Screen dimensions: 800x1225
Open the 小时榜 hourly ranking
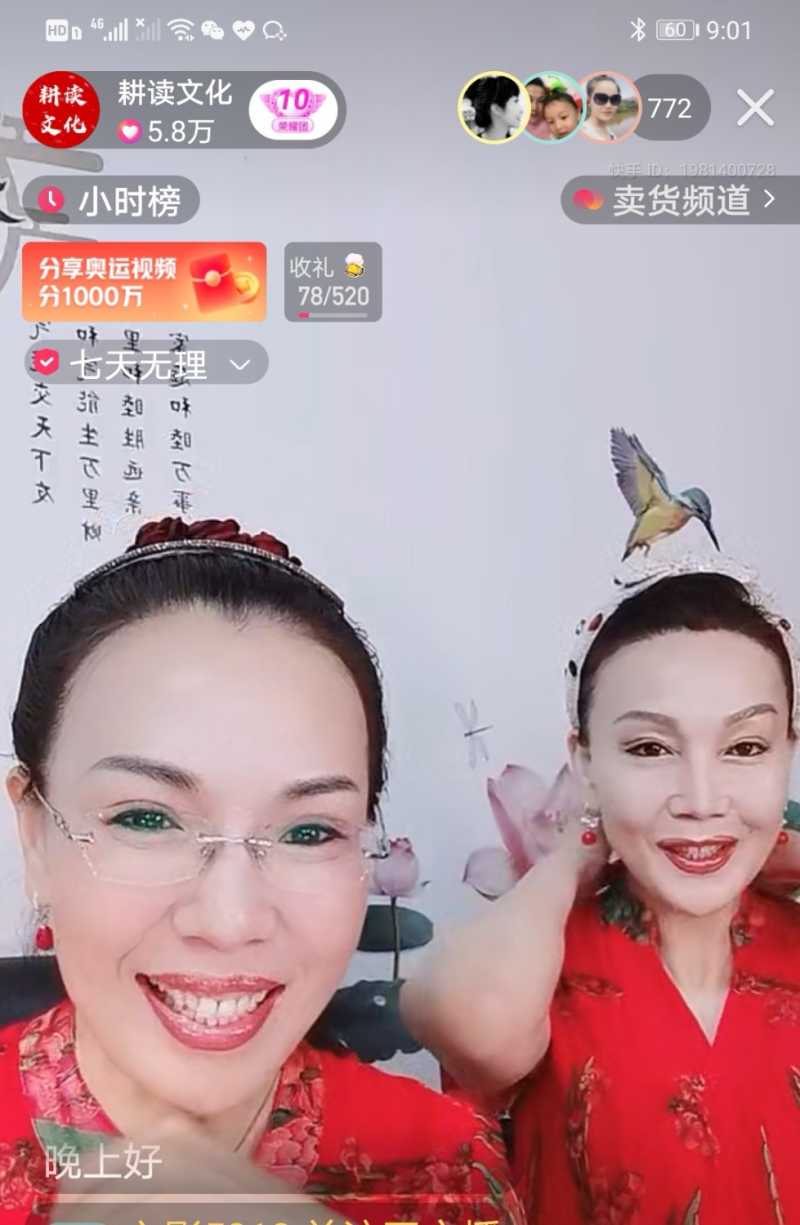(x=111, y=201)
